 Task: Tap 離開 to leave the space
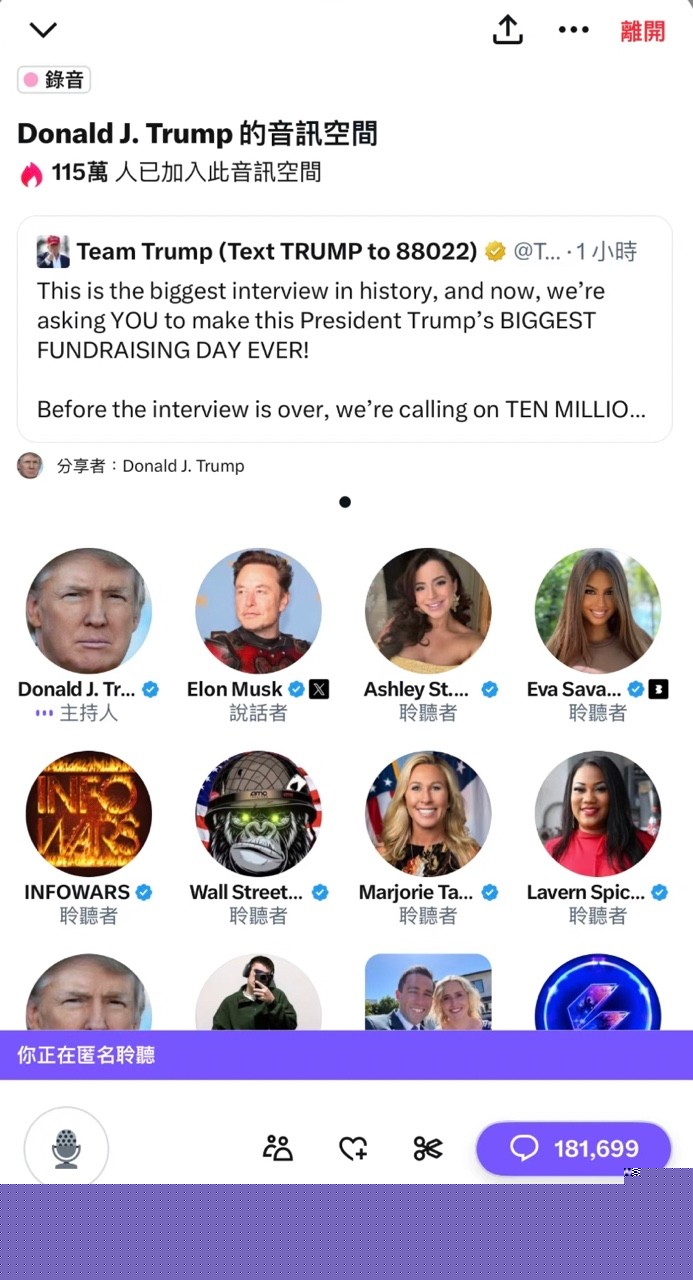[x=642, y=31]
